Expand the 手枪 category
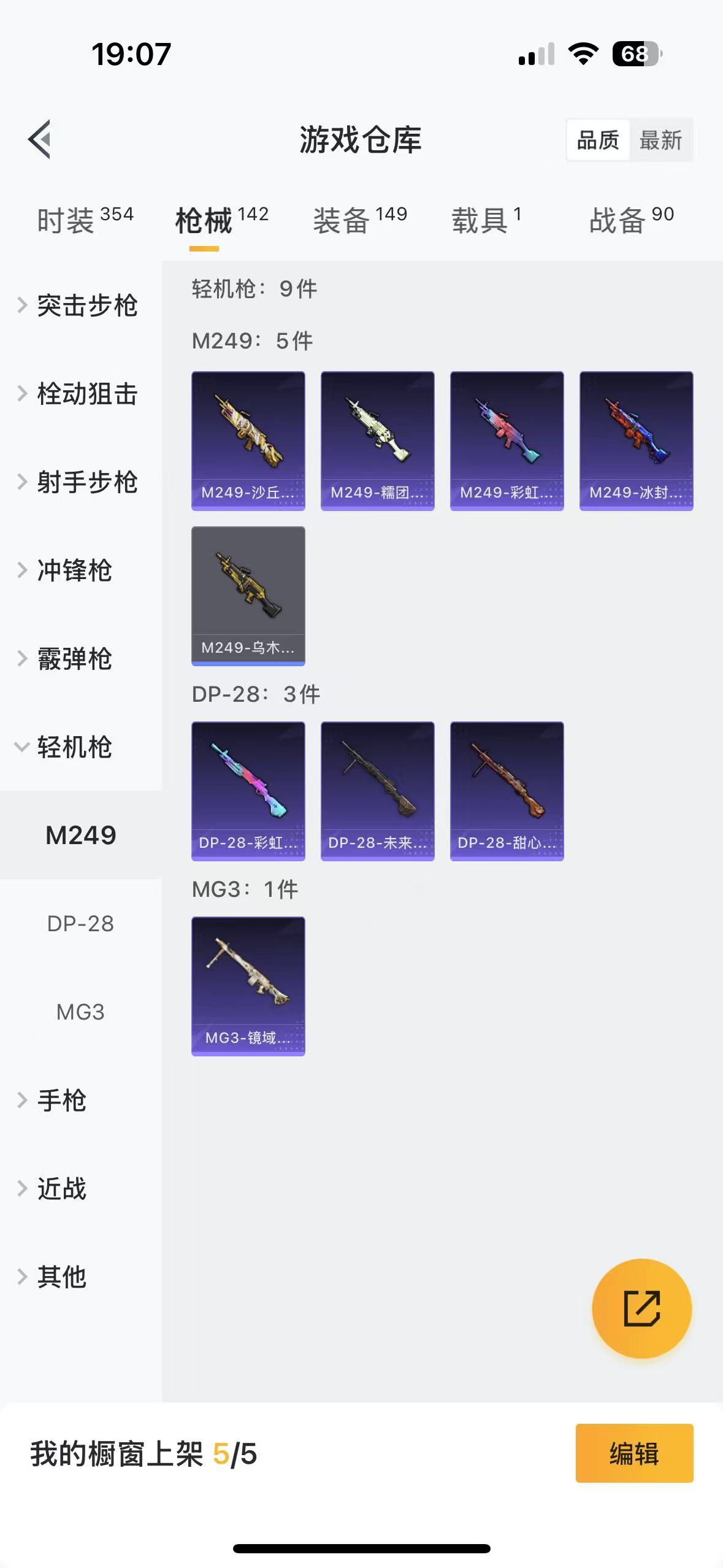723x1568 pixels. [61, 1101]
